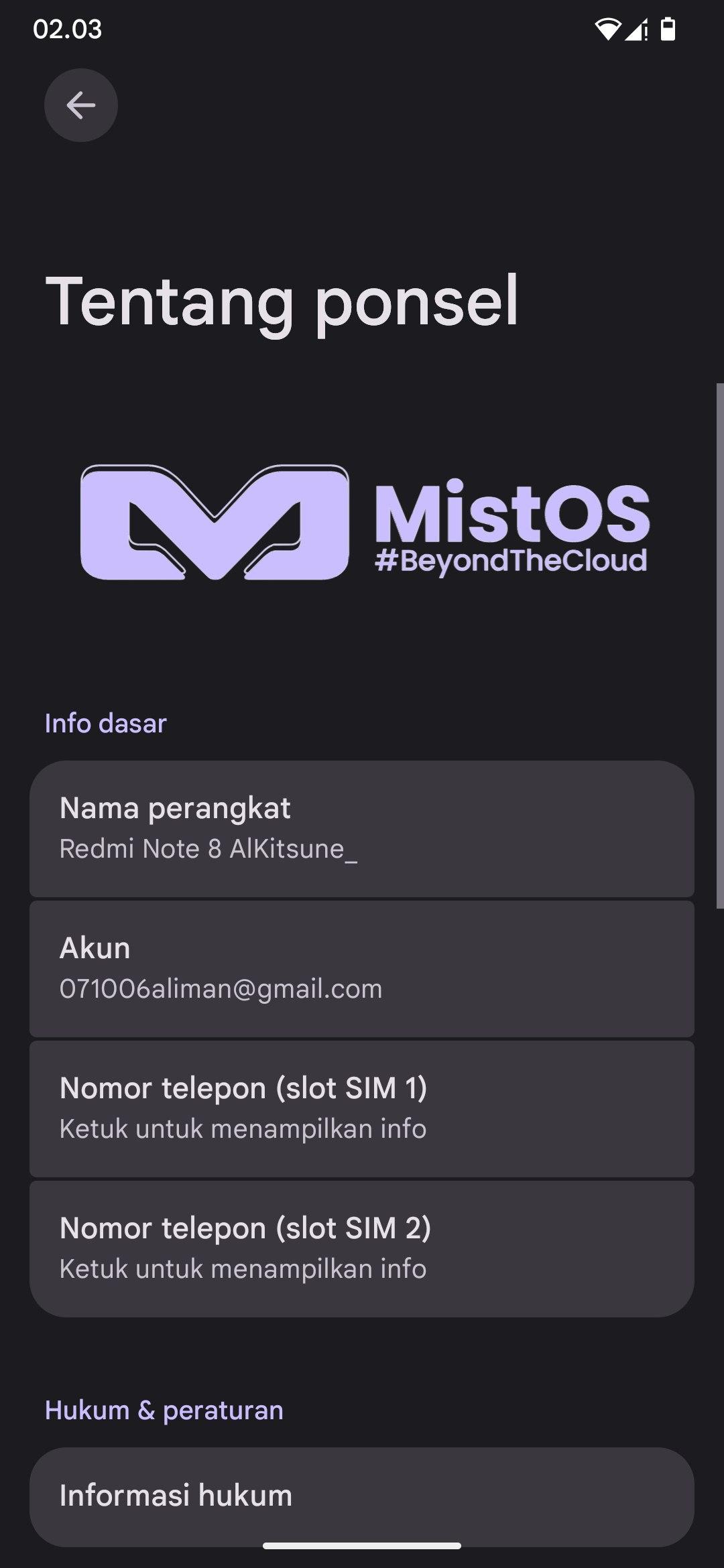
Task: Go back using the arrow button
Action: 81,105
